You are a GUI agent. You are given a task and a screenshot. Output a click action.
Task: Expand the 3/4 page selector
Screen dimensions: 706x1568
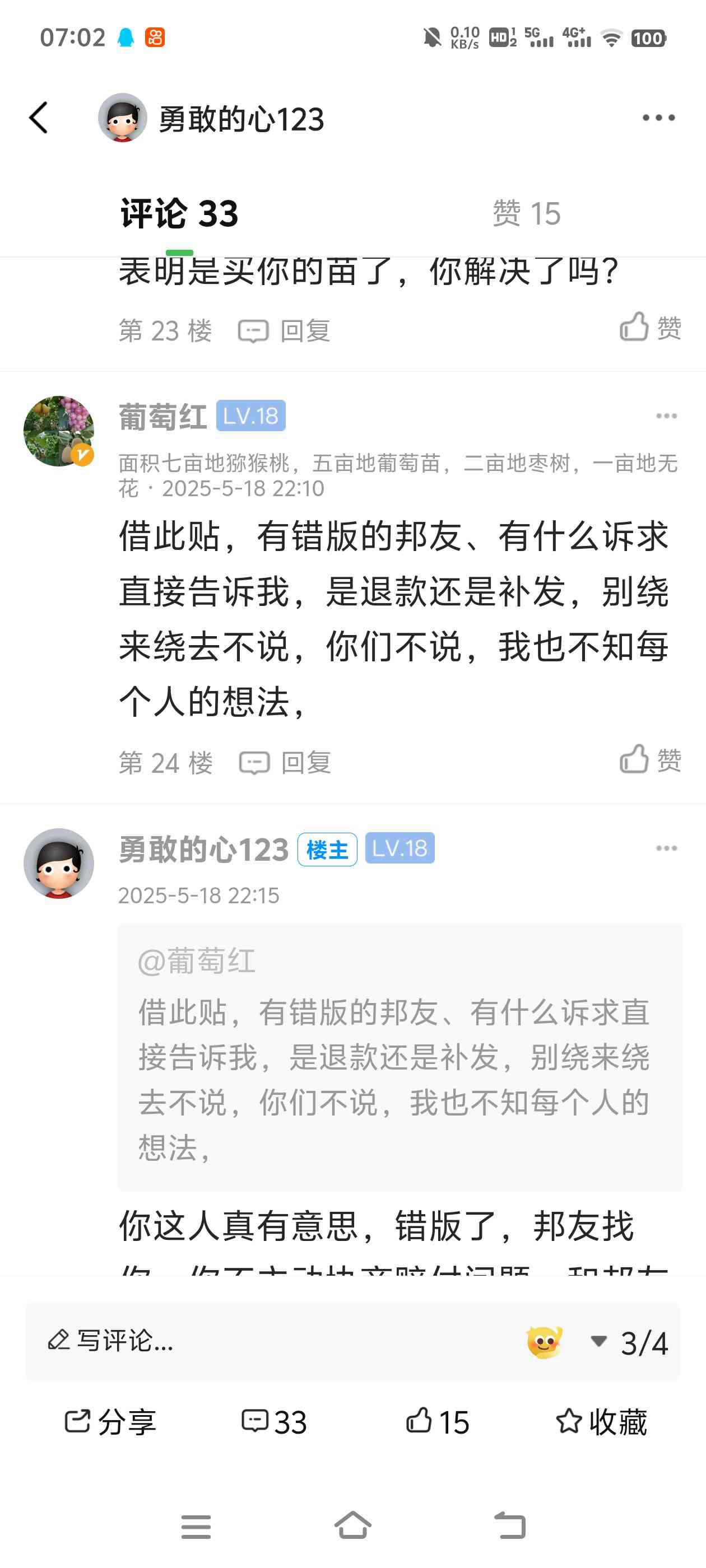click(629, 1342)
